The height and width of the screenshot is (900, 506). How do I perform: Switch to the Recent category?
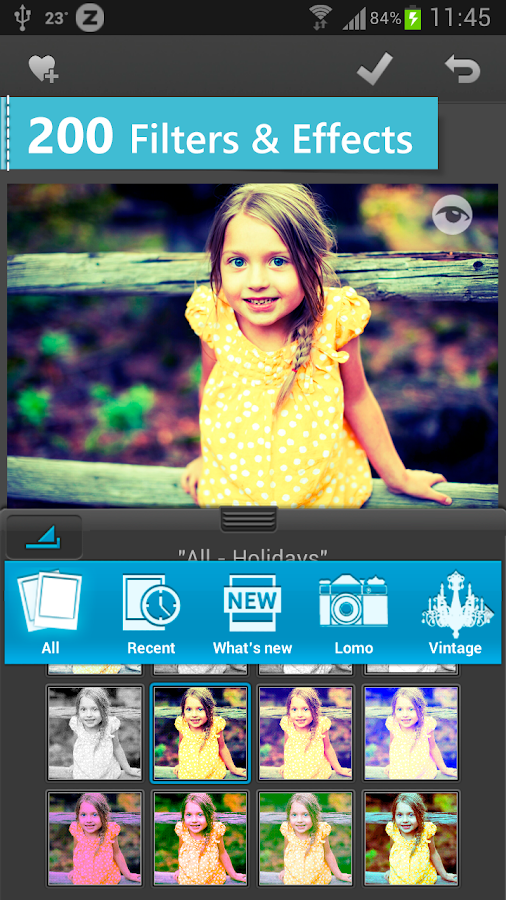point(151,614)
